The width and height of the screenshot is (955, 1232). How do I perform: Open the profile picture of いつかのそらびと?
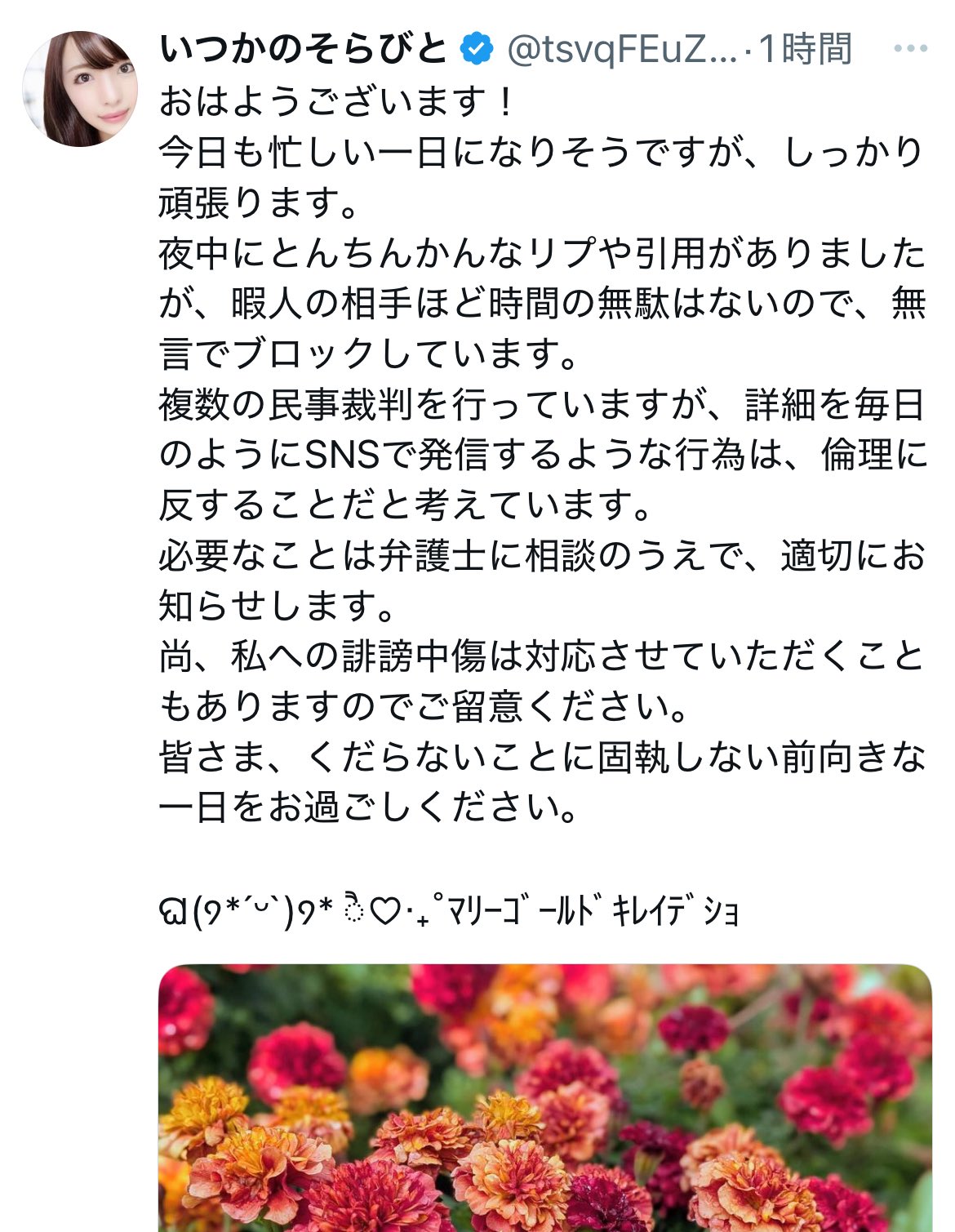pyautogui.click(x=80, y=89)
